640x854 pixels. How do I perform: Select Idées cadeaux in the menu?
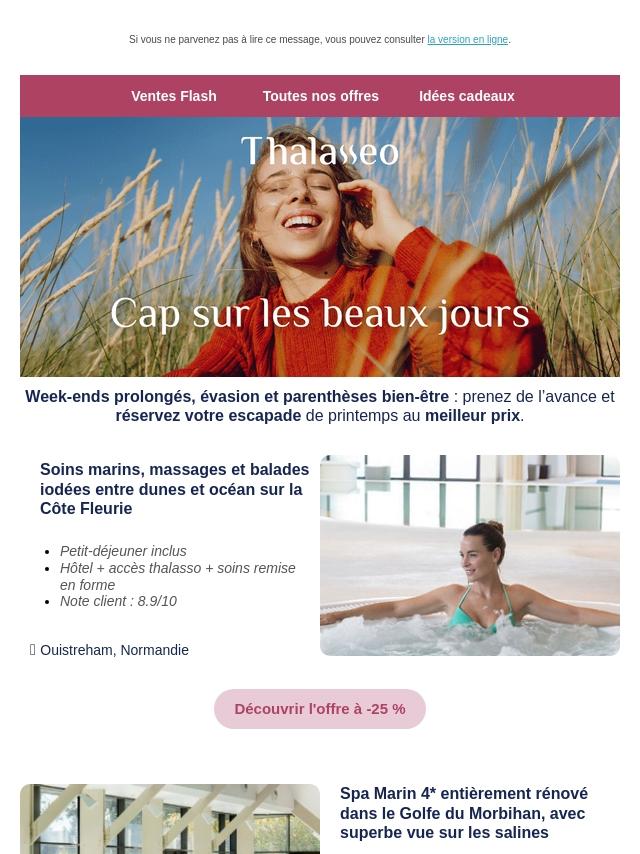click(466, 96)
